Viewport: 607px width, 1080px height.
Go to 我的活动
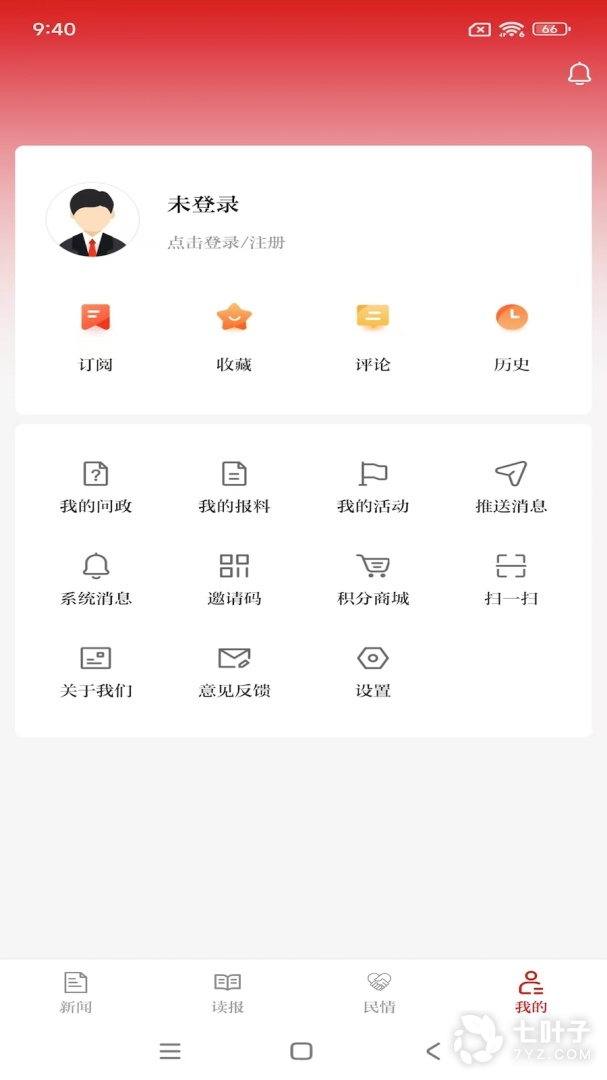tap(373, 486)
